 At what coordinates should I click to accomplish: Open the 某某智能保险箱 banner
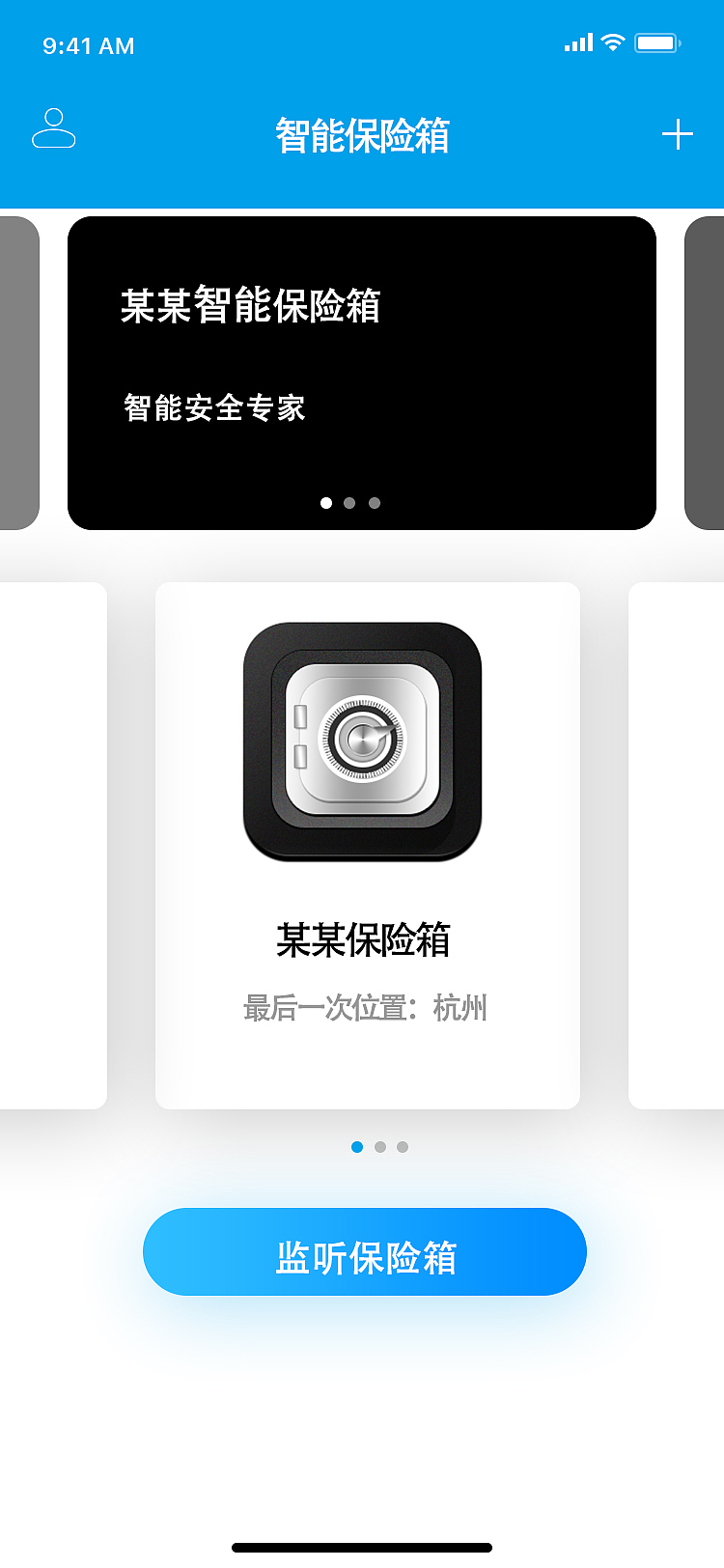coord(361,373)
